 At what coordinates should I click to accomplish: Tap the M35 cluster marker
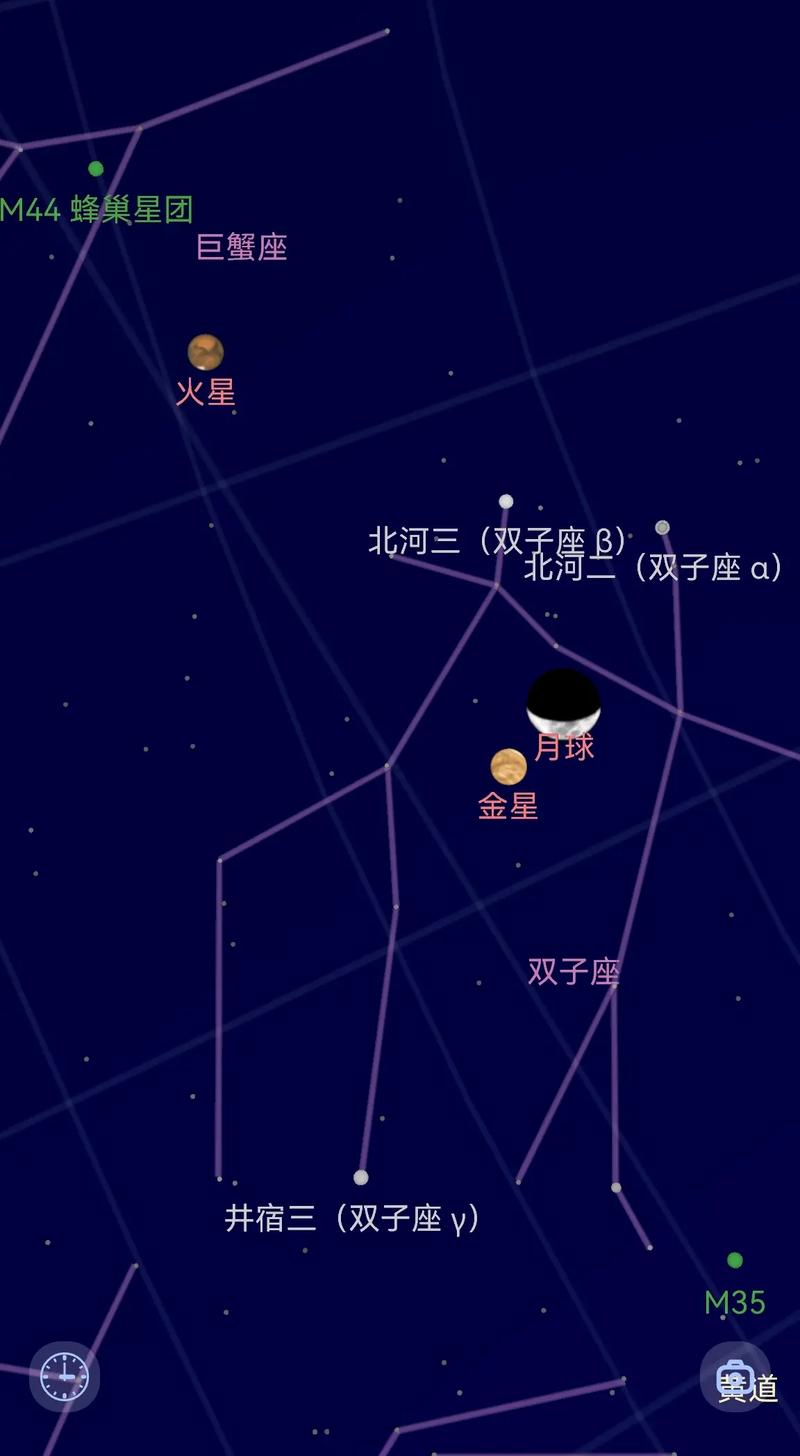(x=735, y=1260)
